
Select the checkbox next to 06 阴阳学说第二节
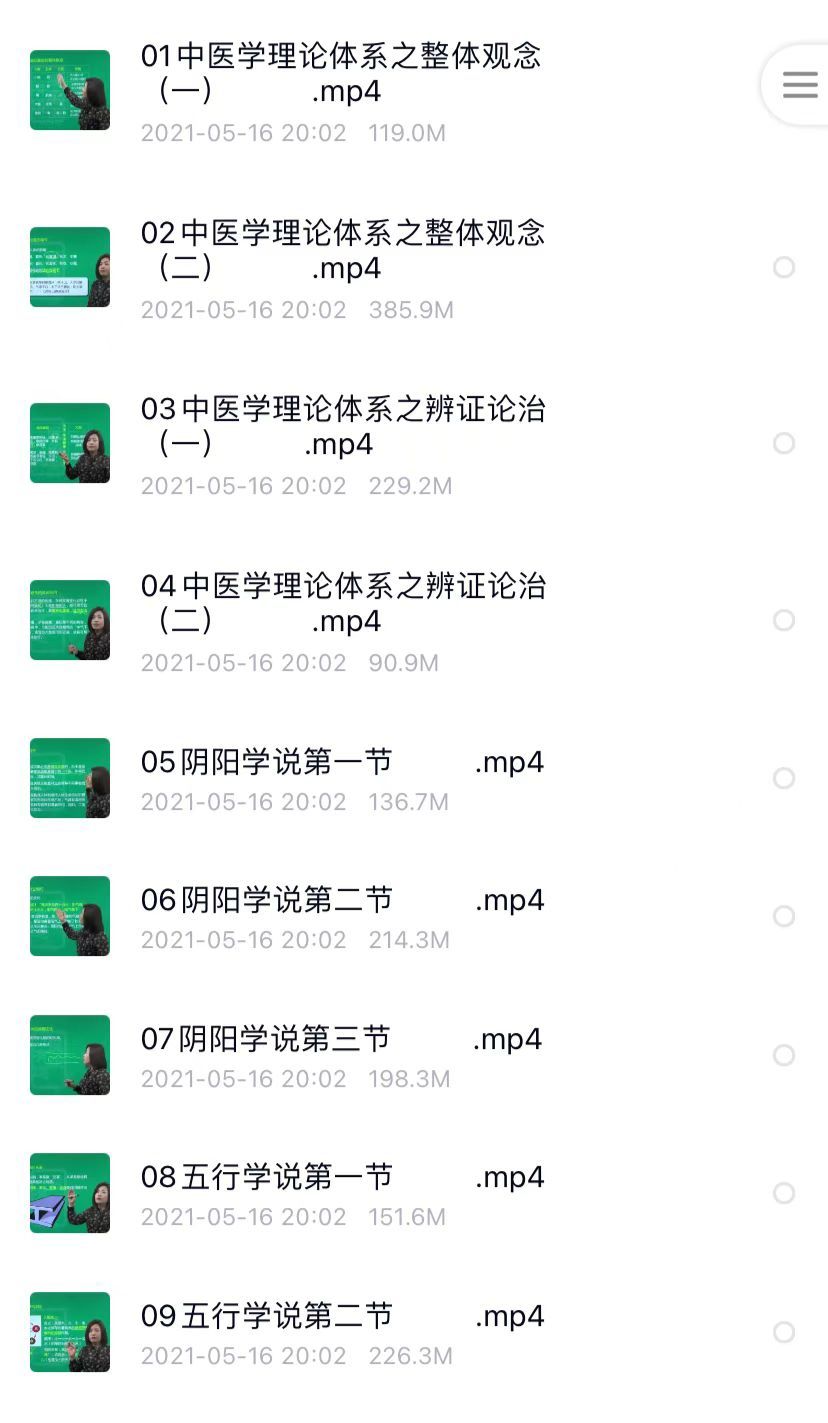pyautogui.click(x=782, y=915)
